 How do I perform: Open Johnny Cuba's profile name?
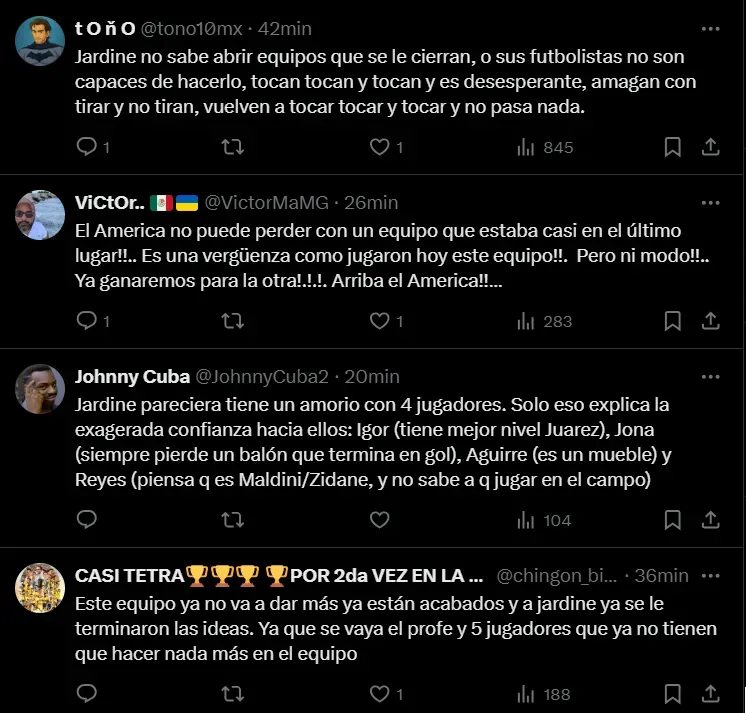click(x=132, y=377)
